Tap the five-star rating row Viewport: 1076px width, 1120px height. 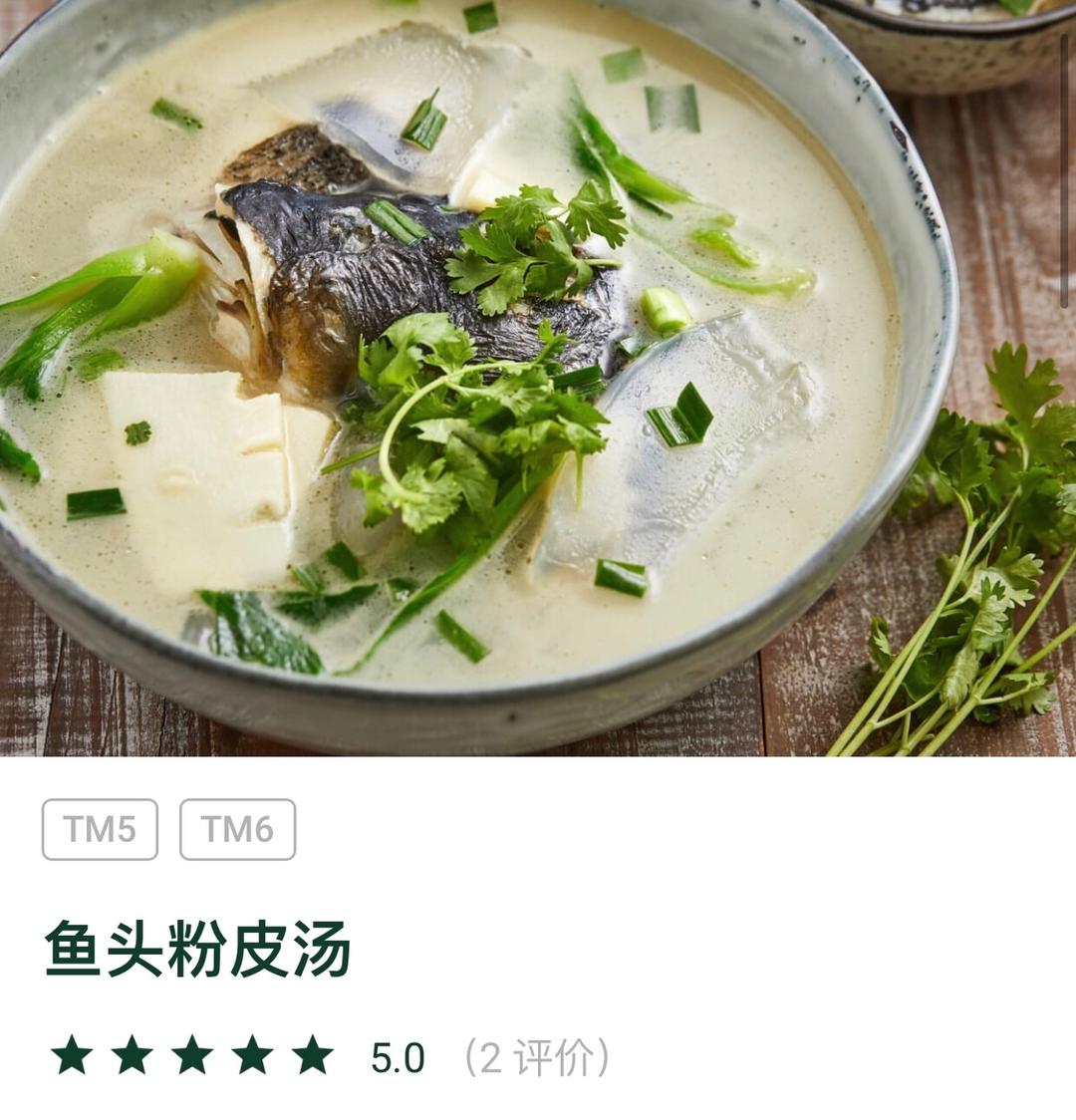click(x=192, y=1055)
